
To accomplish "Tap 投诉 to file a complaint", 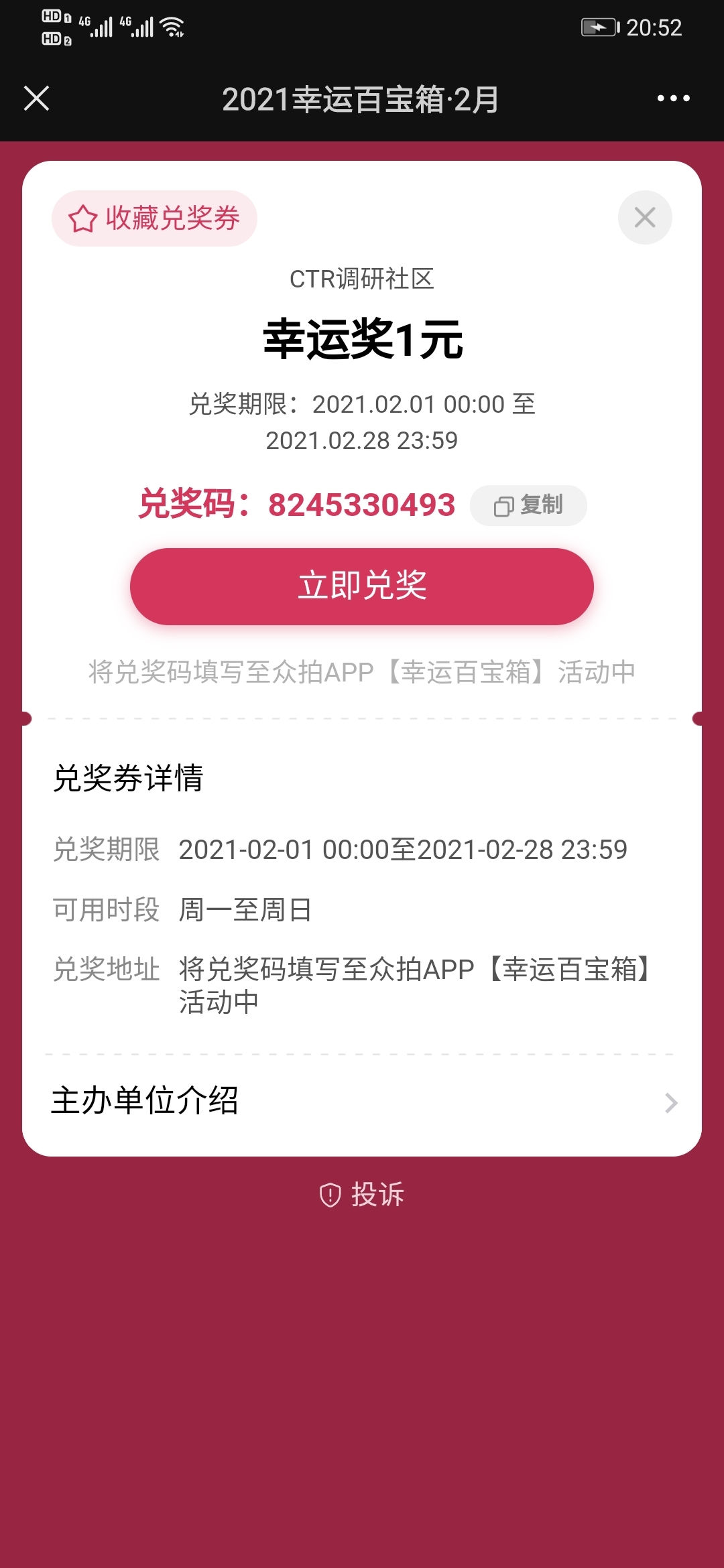I will tap(362, 1195).
